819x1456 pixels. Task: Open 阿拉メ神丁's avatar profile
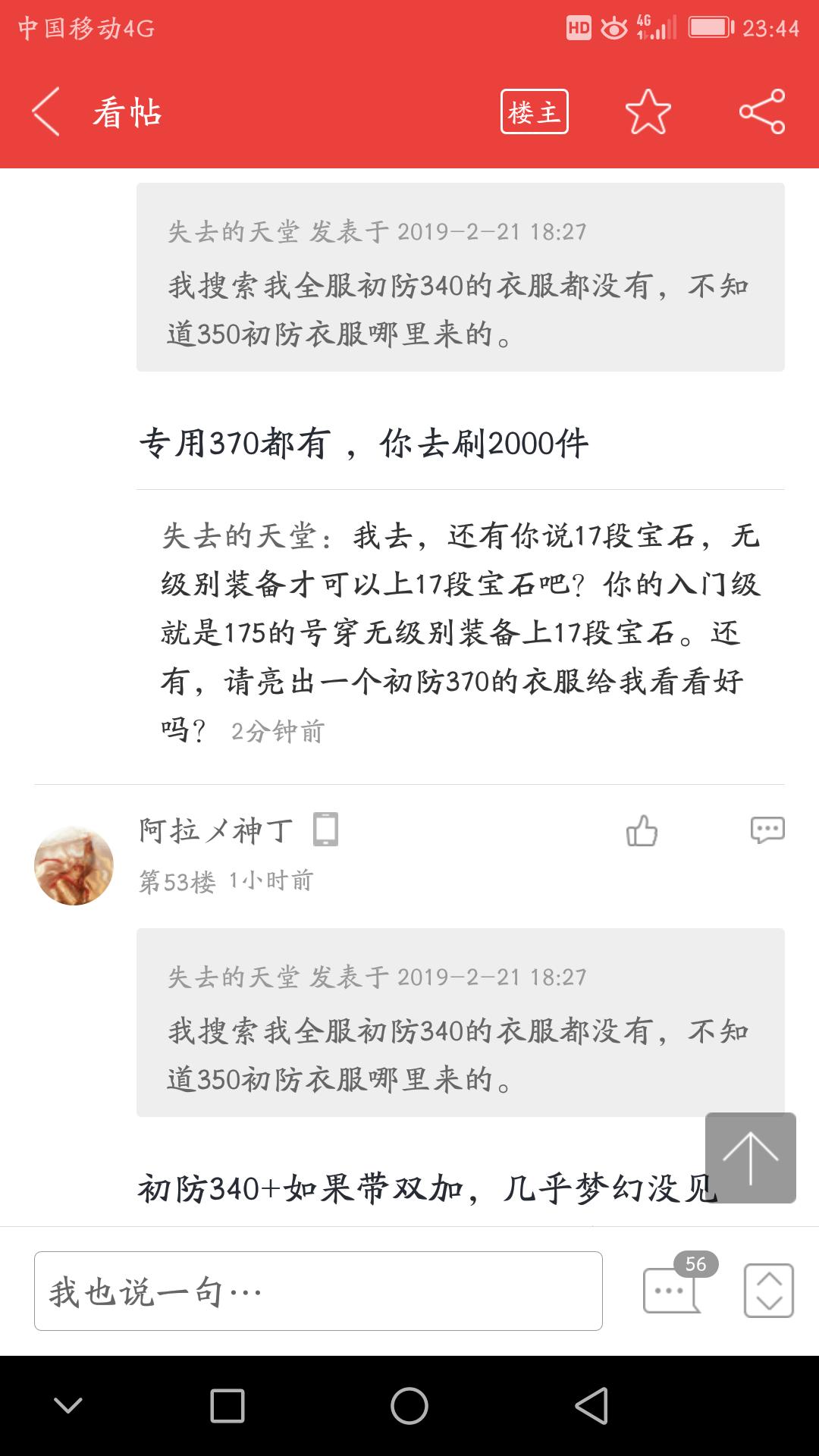click(x=74, y=865)
